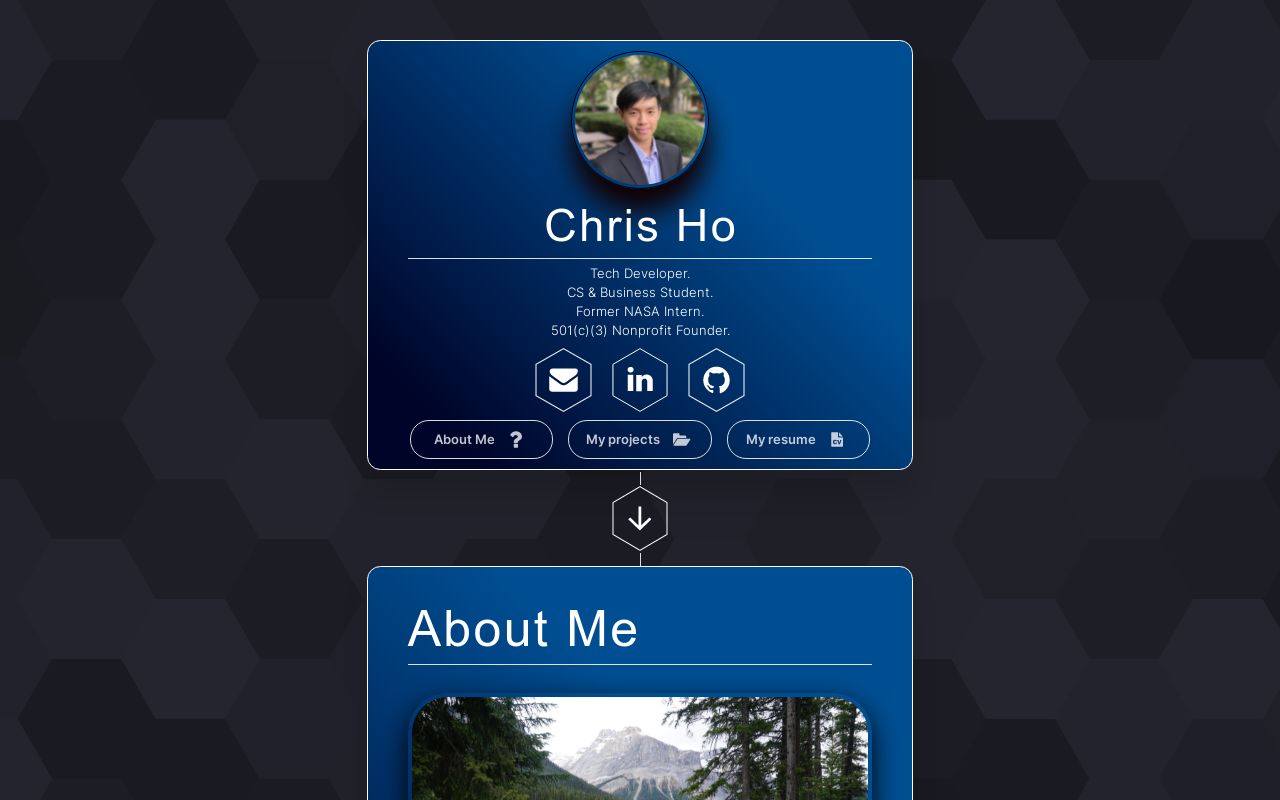Tap the down arrow hexagon
Viewport: 1280px width, 800px height.
tap(640, 519)
